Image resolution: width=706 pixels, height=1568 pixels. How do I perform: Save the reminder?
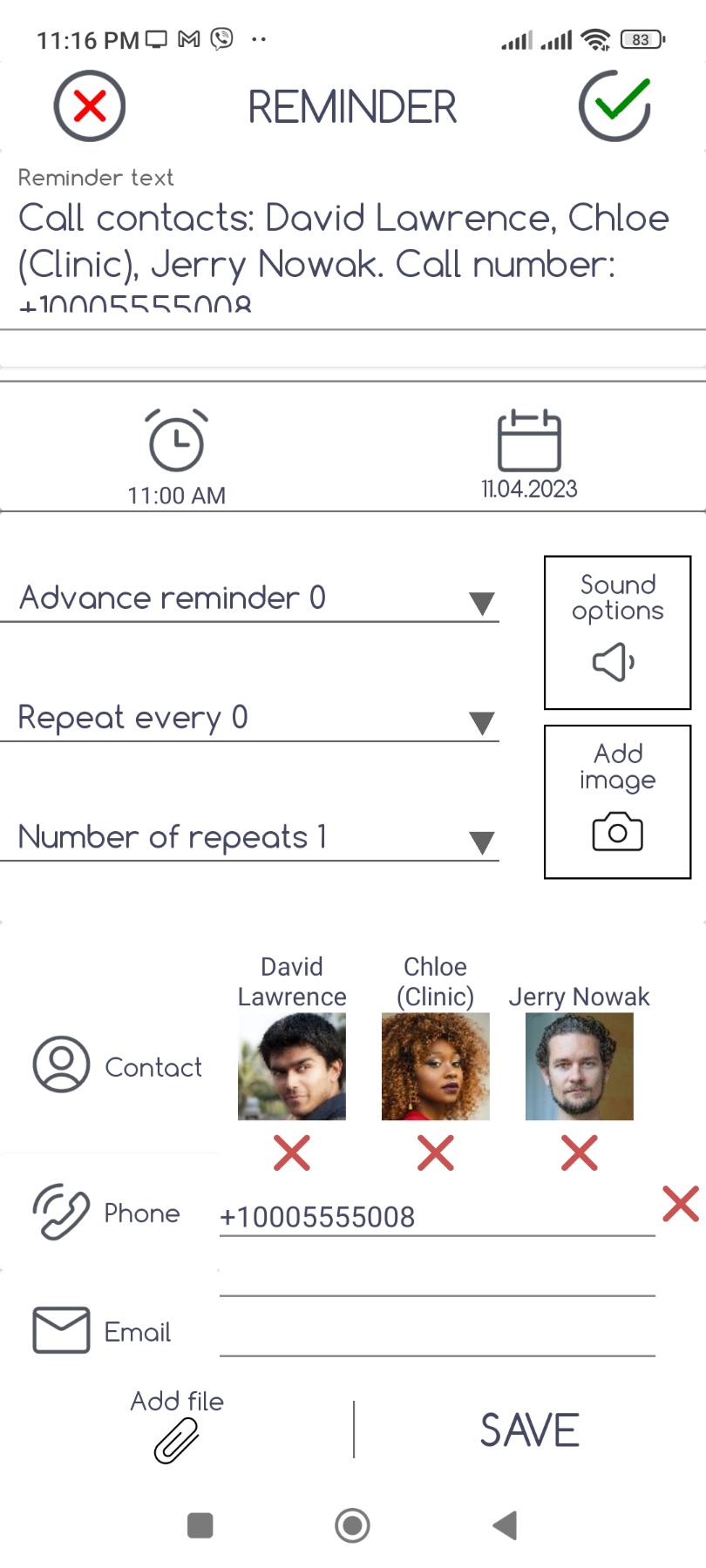(530, 1430)
